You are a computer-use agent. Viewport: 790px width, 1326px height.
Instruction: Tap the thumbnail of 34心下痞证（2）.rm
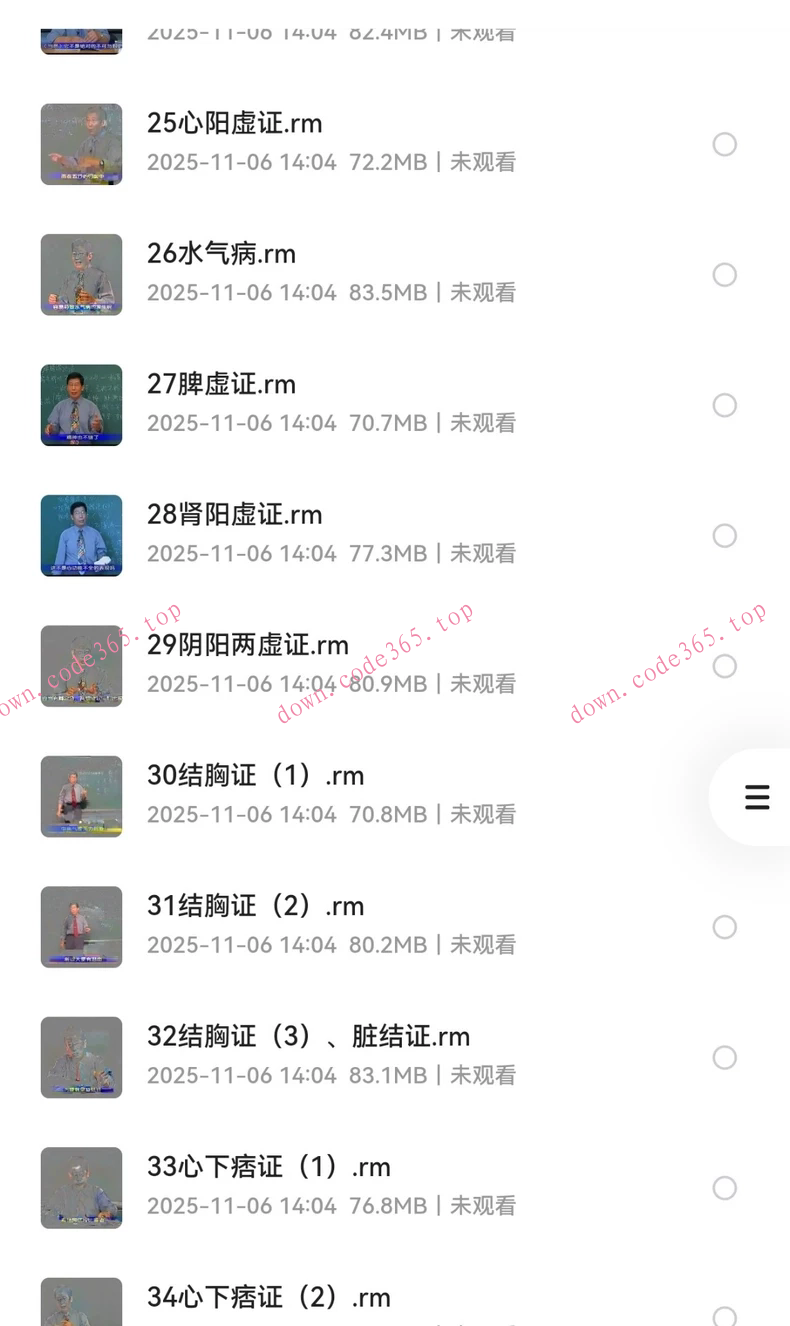point(81,1301)
